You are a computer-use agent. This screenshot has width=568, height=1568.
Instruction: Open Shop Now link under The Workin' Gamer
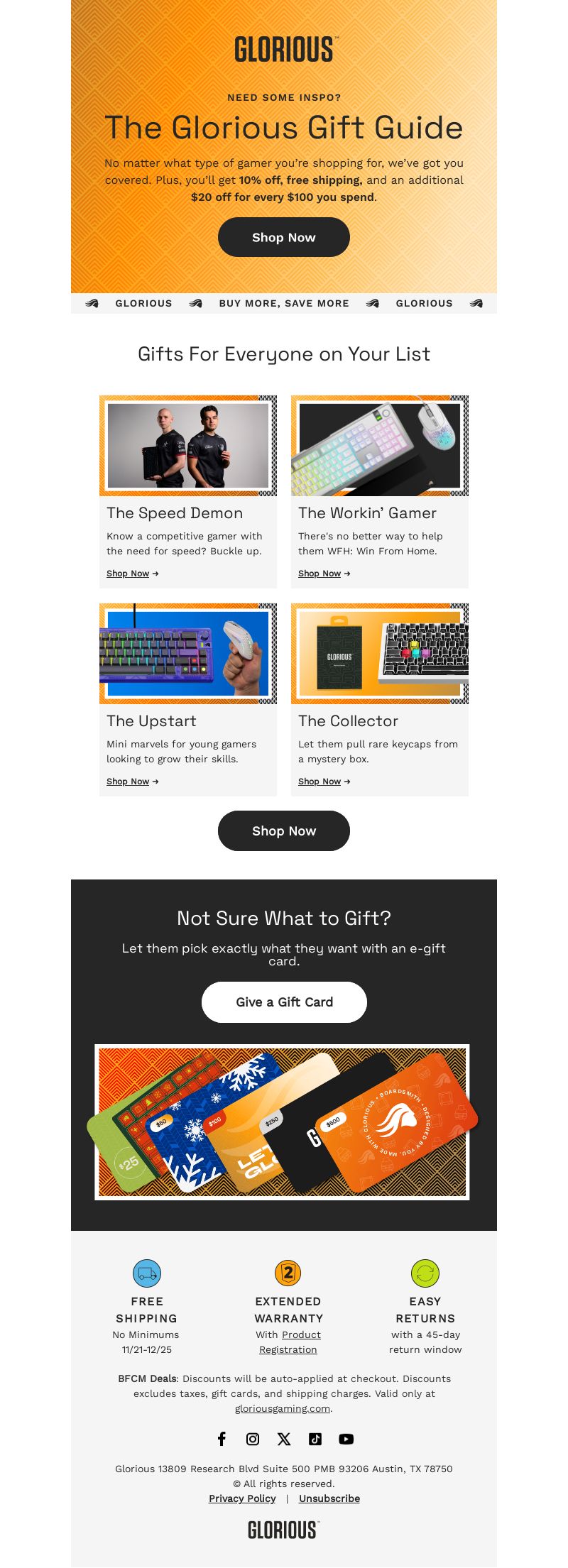point(319,574)
